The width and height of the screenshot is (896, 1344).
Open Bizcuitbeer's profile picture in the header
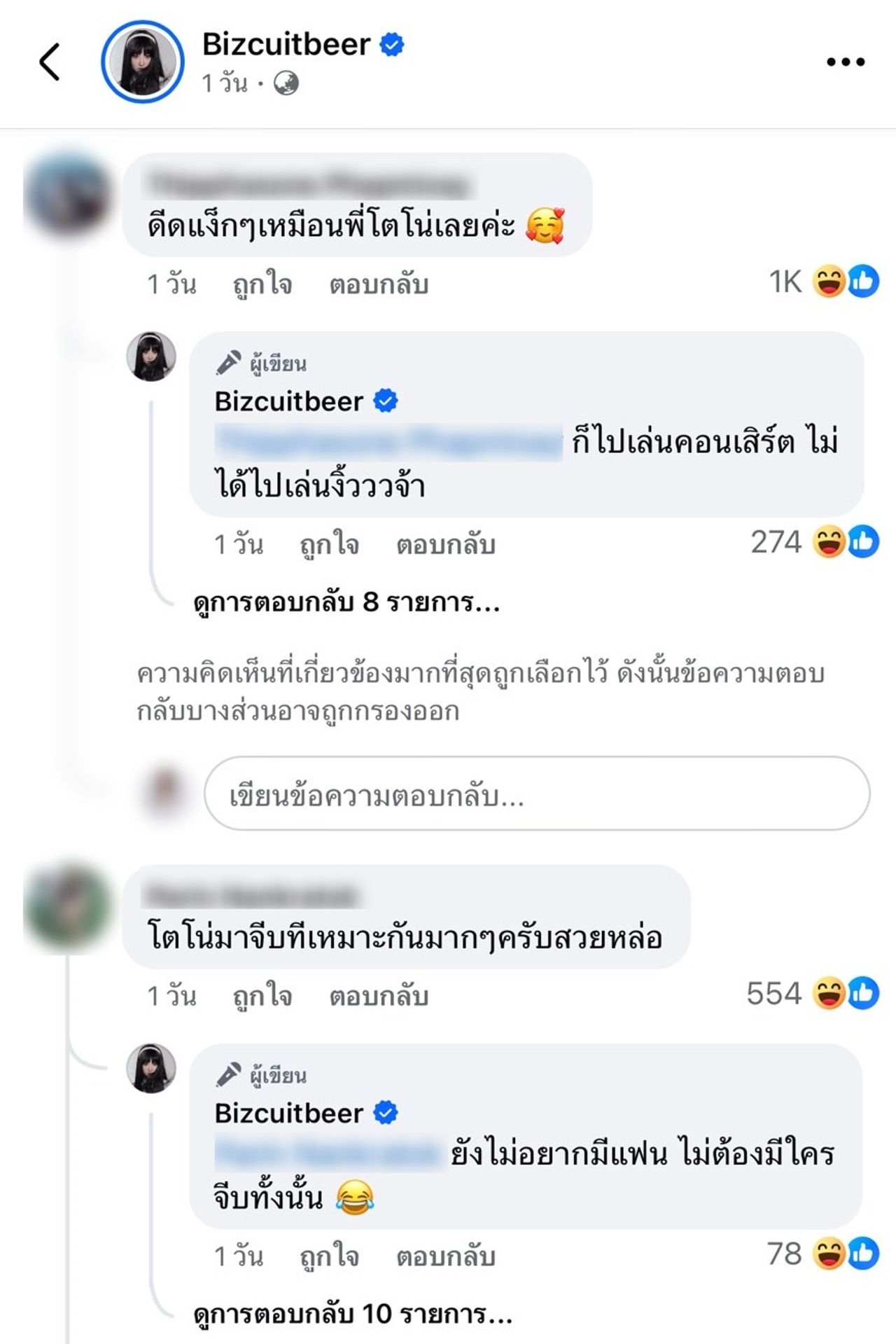tap(143, 62)
